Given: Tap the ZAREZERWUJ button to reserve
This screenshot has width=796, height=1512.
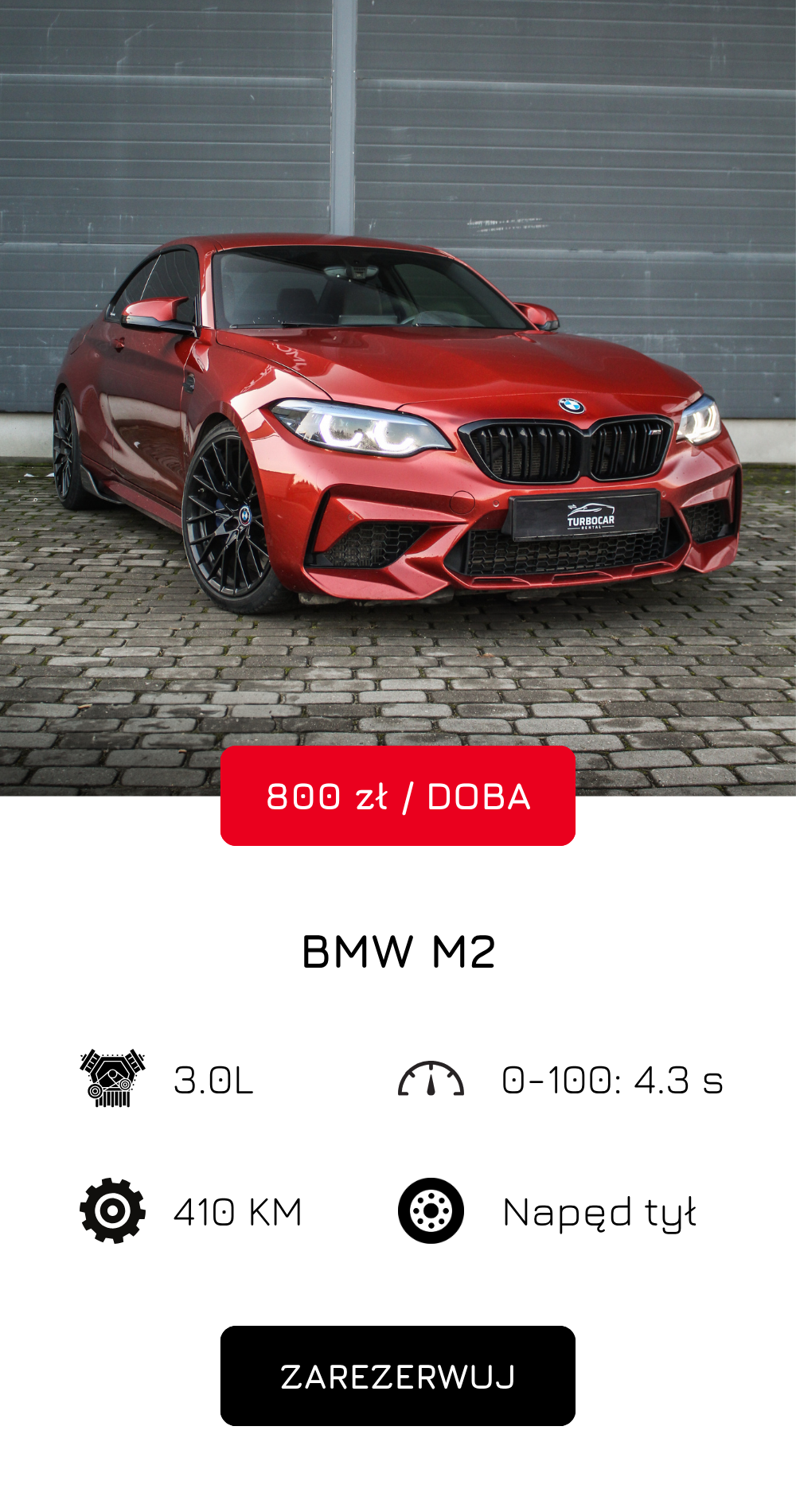Looking at the screenshot, I should (398, 1376).
